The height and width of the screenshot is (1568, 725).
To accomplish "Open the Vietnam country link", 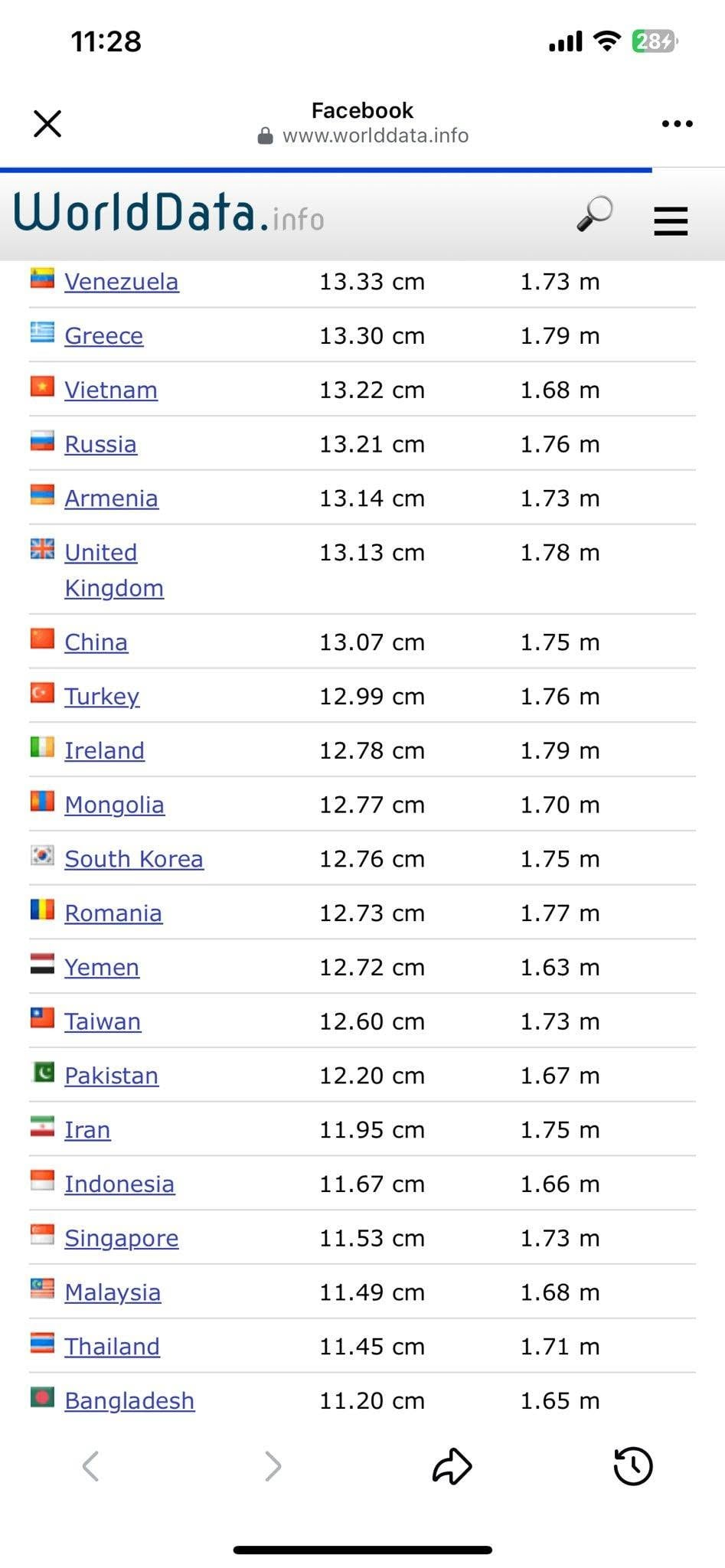I will pyautogui.click(x=111, y=390).
